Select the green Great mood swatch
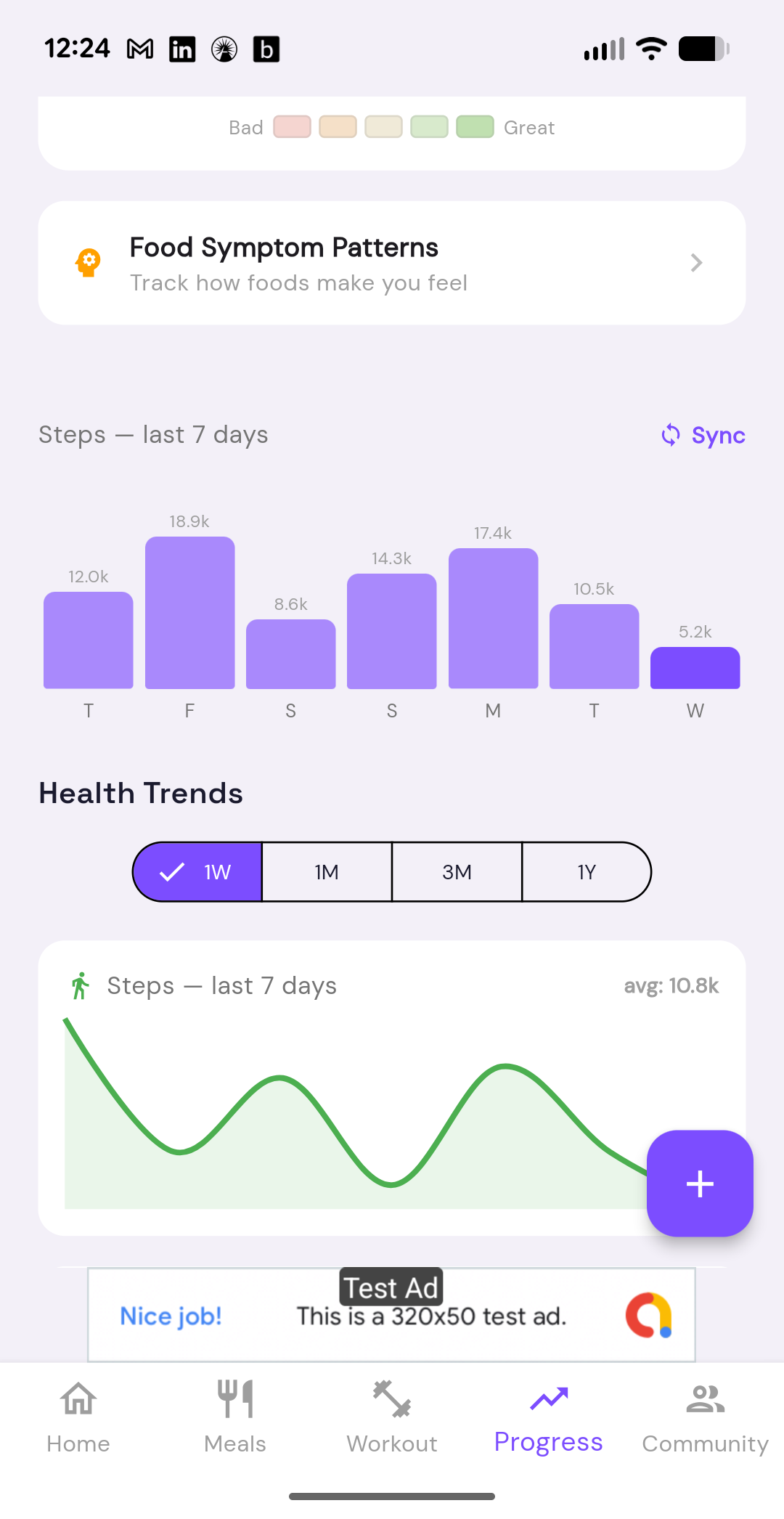 pyautogui.click(x=475, y=126)
